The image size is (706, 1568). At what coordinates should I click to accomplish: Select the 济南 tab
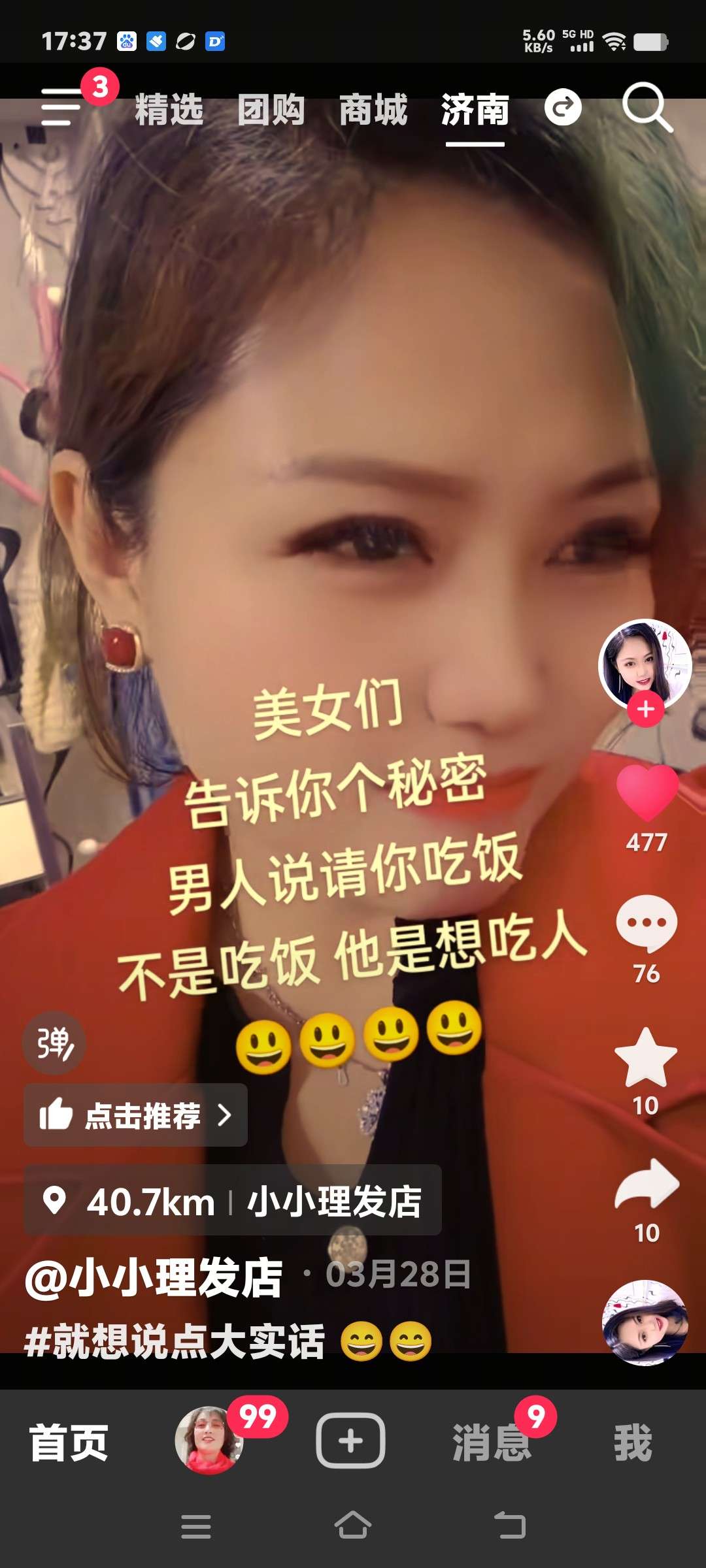[x=475, y=109]
